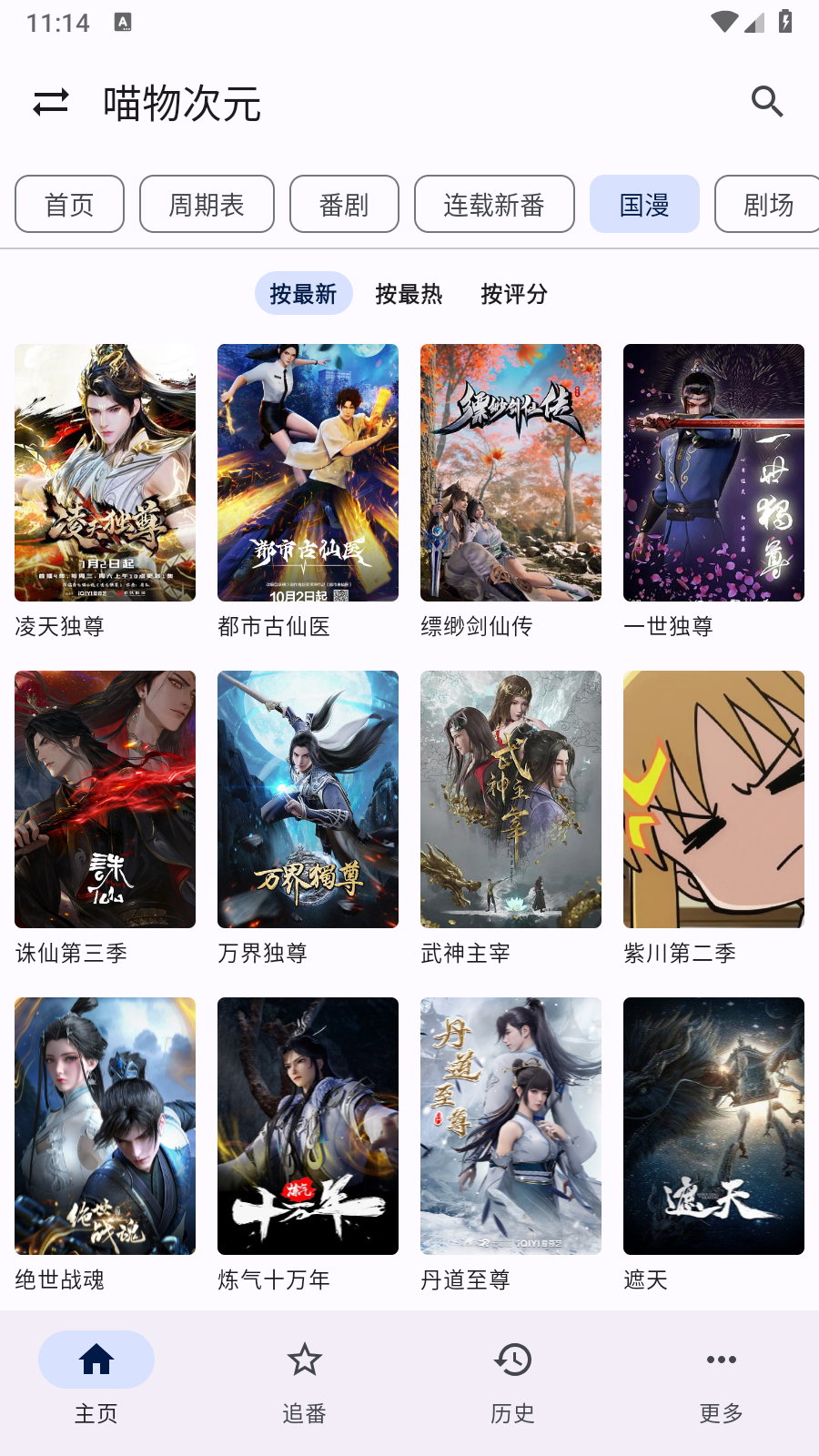Open the 凌天独尊 poster
The image size is (819, 1456).
coord(105,472)
